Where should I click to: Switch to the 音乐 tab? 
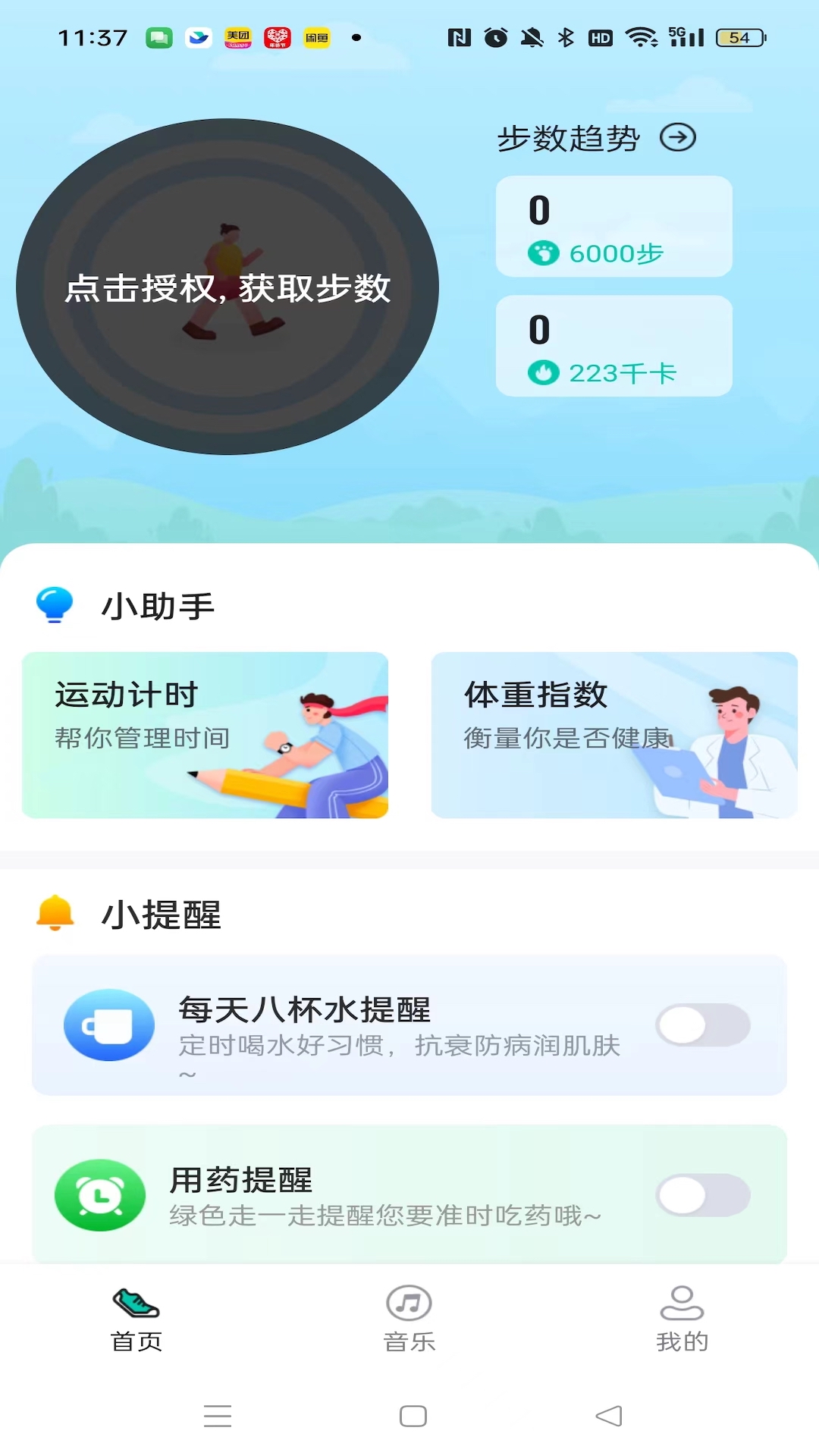click(408, 1319)
